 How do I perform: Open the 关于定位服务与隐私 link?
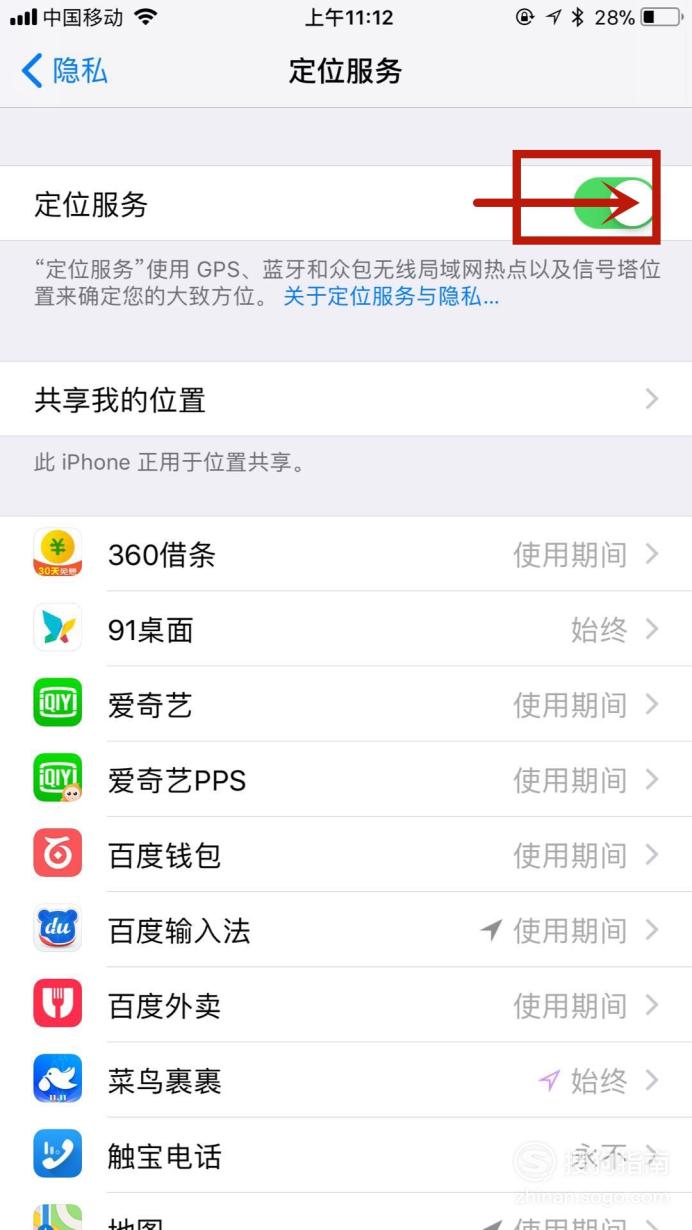pyautogui.click(x=391, y=297)
